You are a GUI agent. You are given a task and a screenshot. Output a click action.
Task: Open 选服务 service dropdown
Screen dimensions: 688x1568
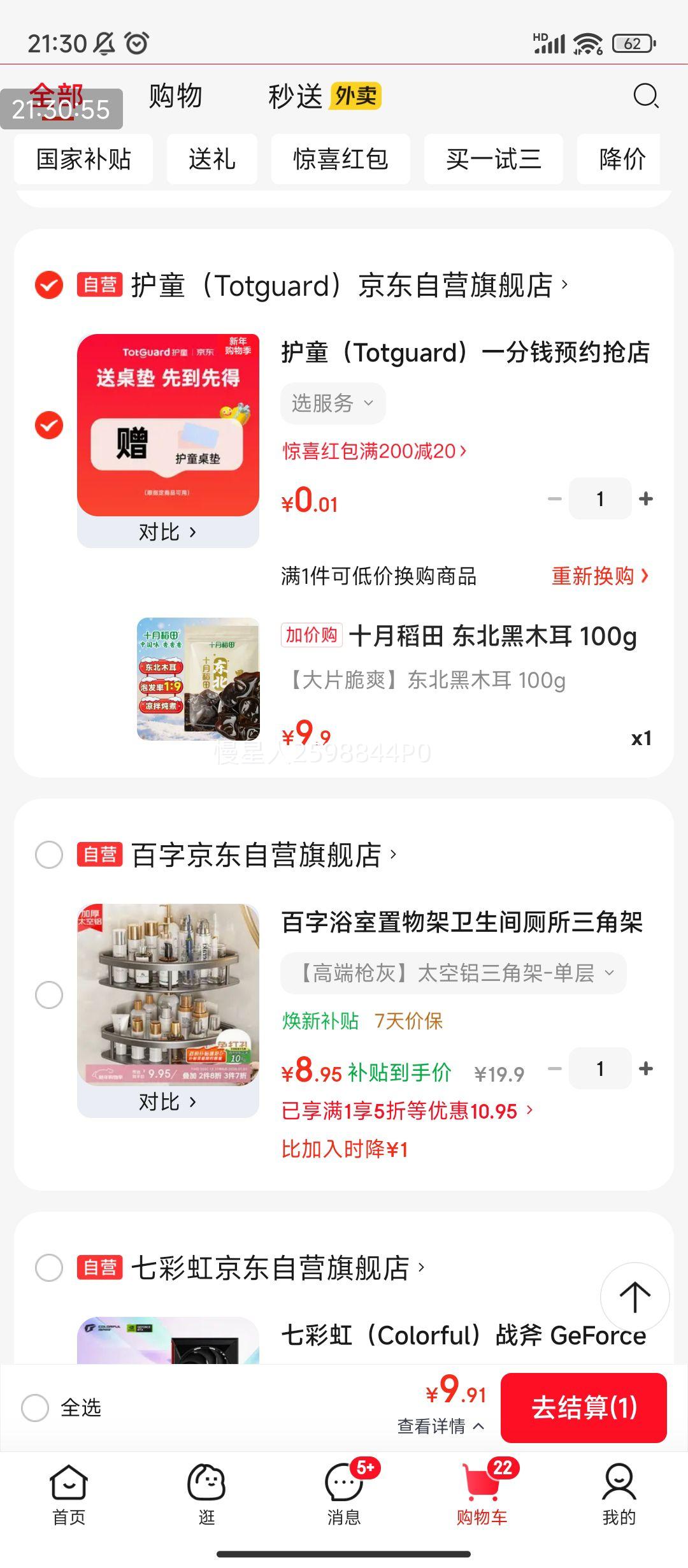[331, 403]
